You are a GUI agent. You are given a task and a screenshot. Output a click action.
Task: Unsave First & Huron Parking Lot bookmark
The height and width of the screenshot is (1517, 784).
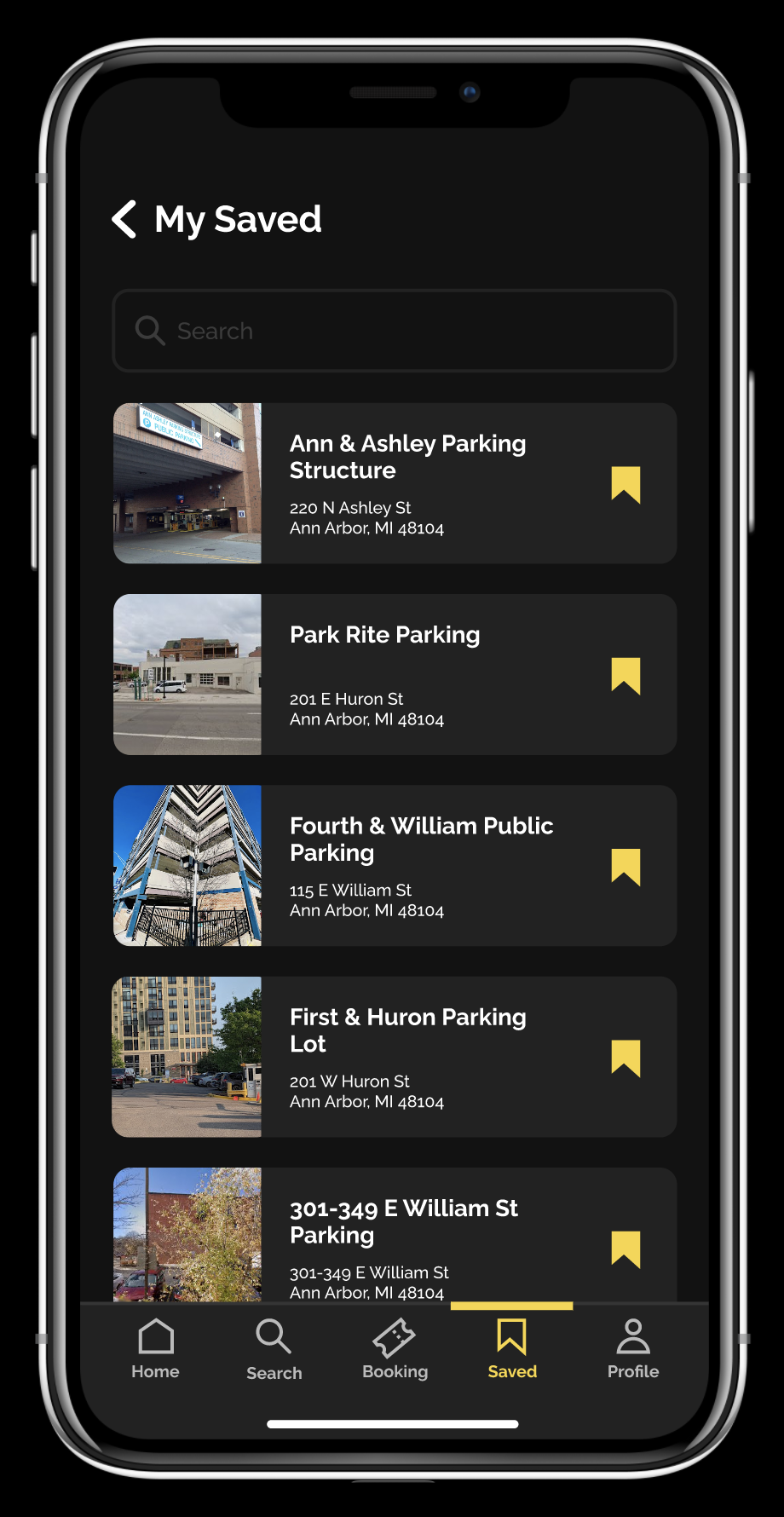(625, 1058)
